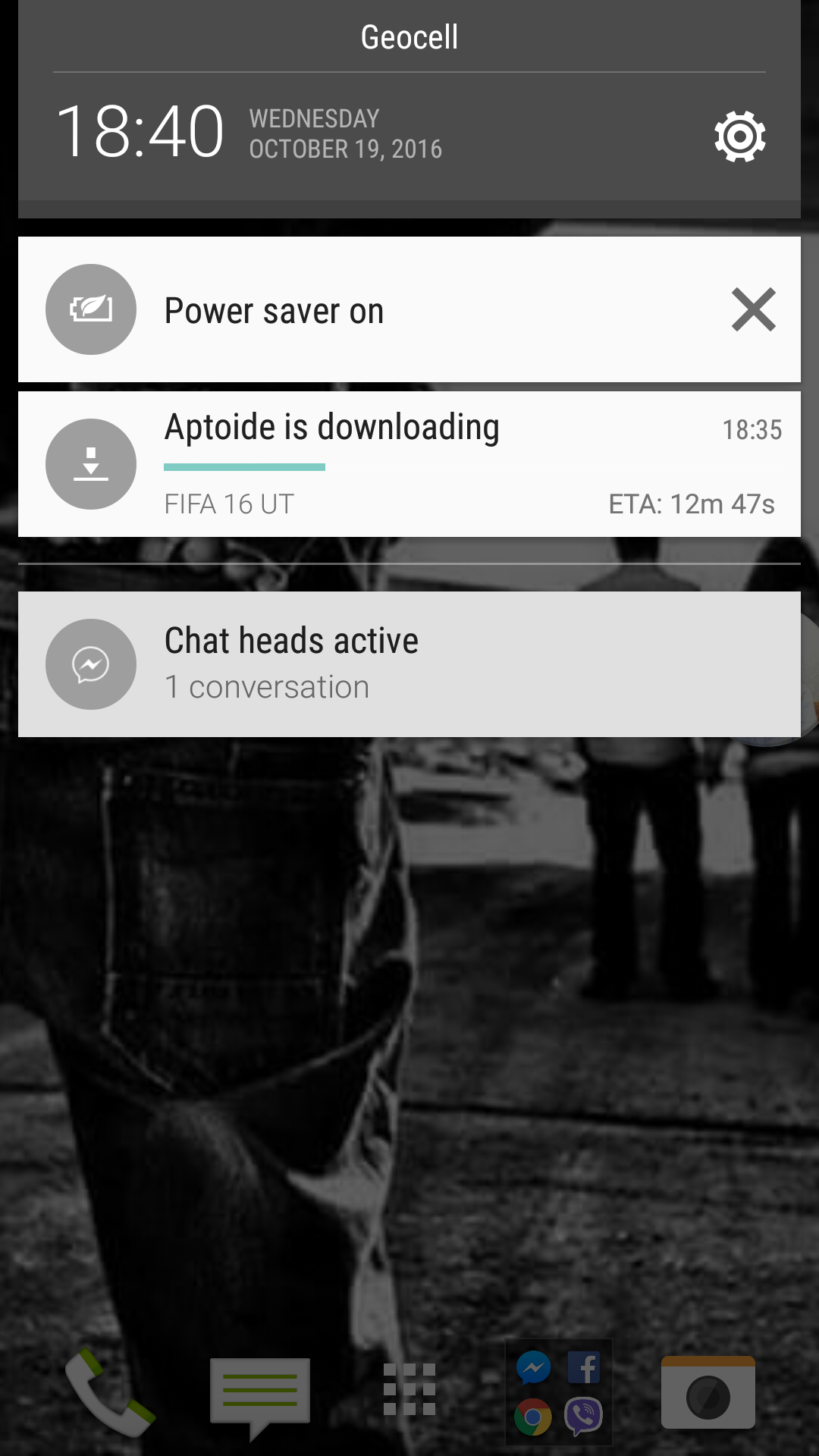The width and height of the screenshot is (819, 1456).
Task: Dismiss the Power saver on notification
Action: coord(753,309)
